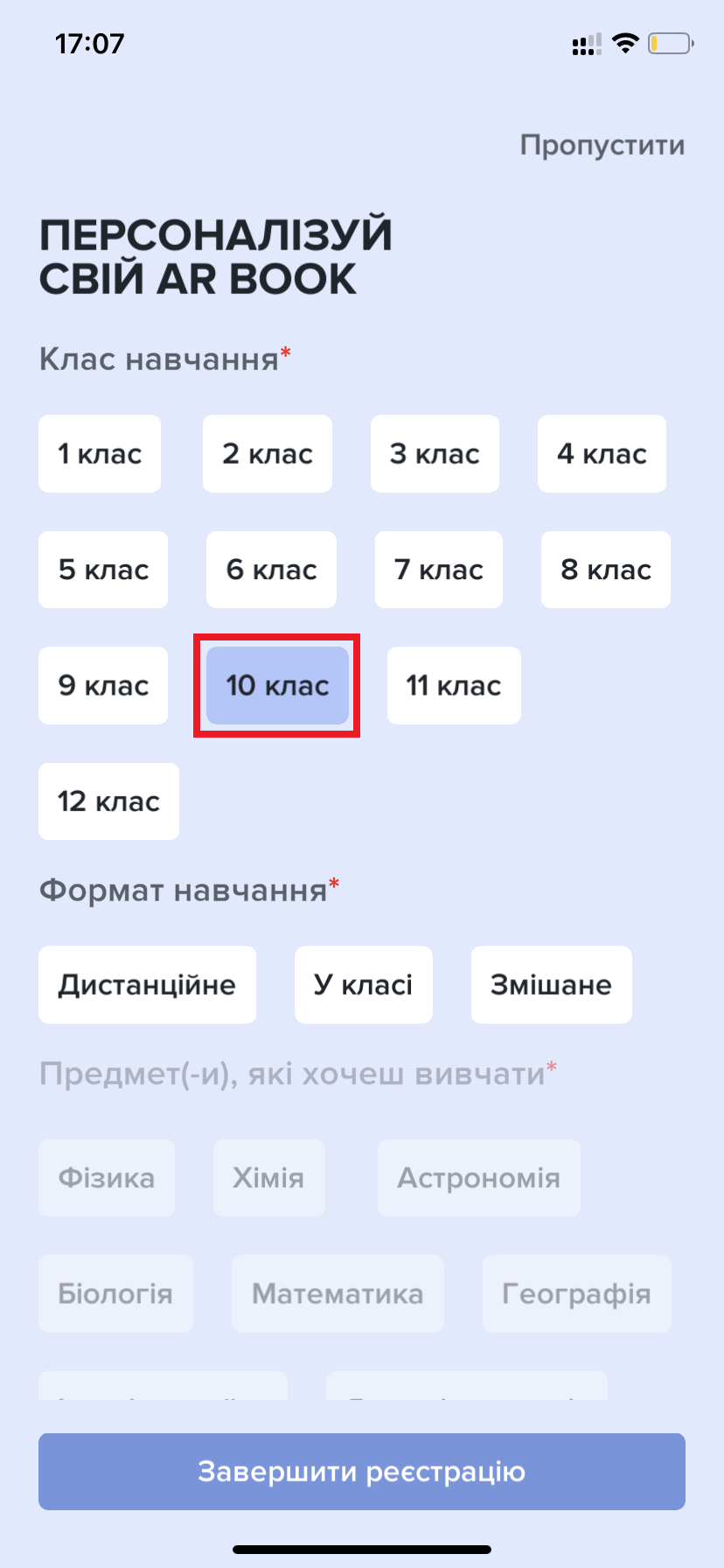Choose 2 клас grade
Viewport: 724px width, 1568px height.
pos(267,453)
